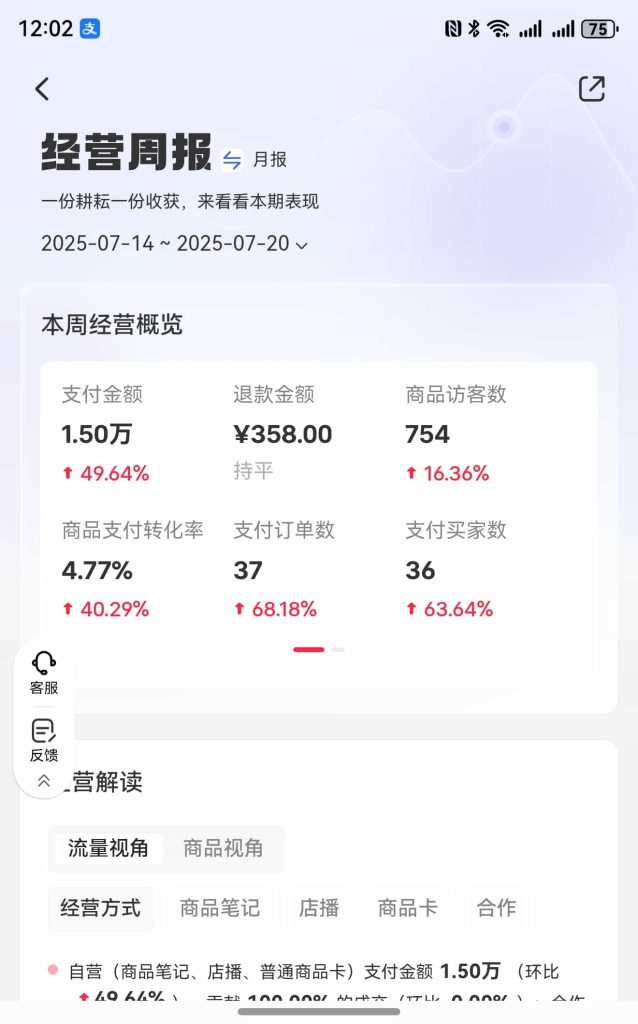Select the 商品笔记 chip
This screenshot has height=1024, width=638.
click(x=220, y=908)
